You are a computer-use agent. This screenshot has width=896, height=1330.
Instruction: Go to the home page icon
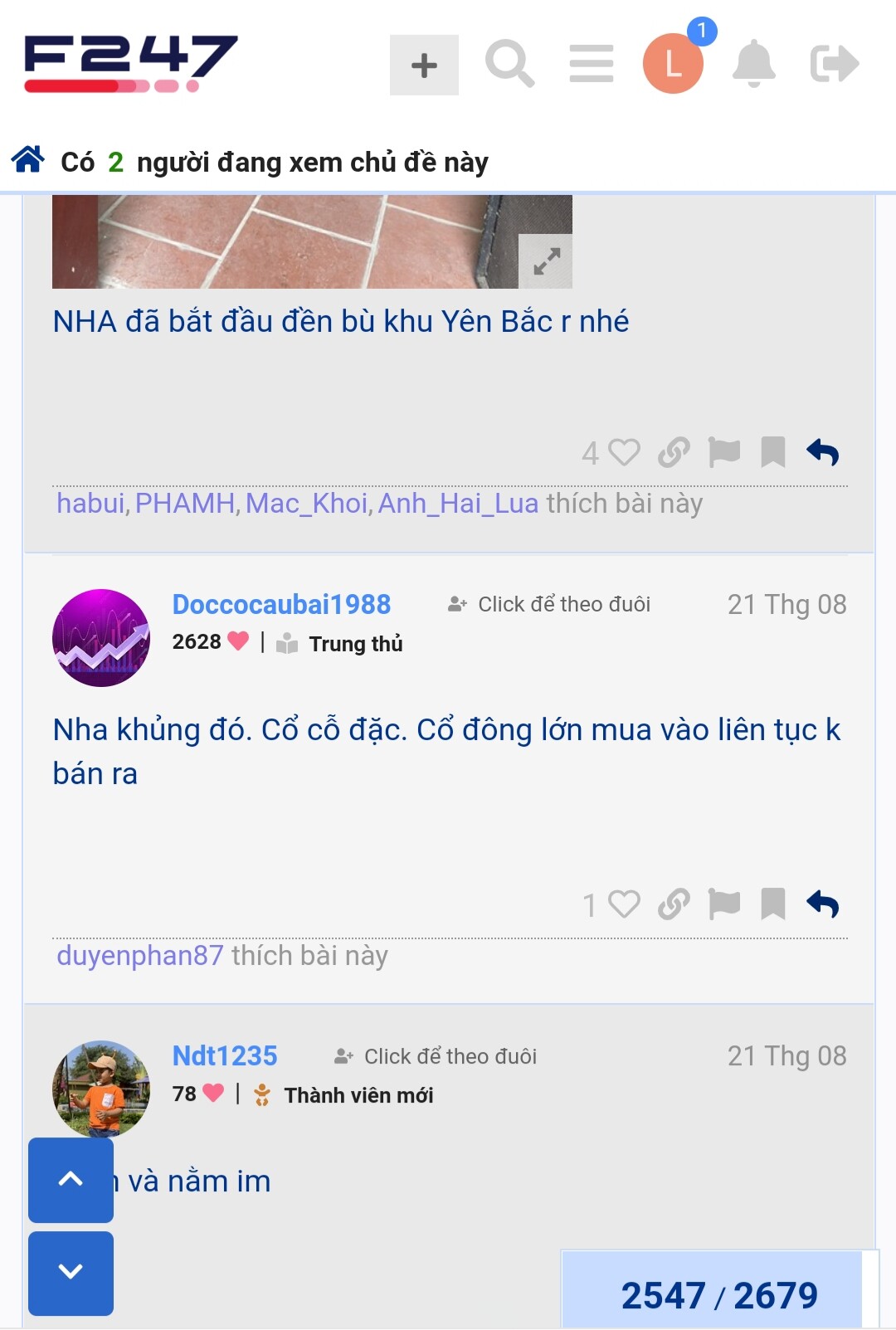click(28, 159)
